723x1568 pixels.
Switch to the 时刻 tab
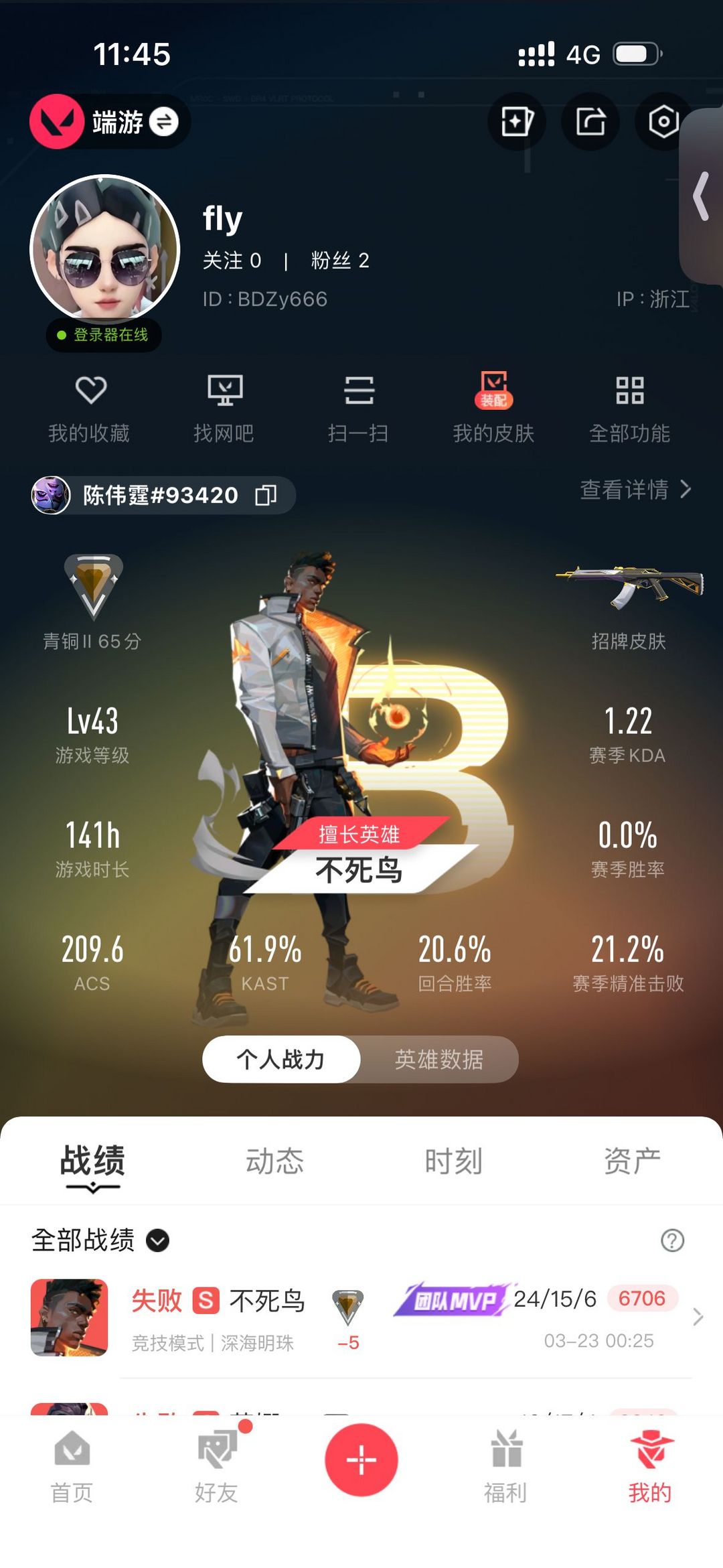453,1161
